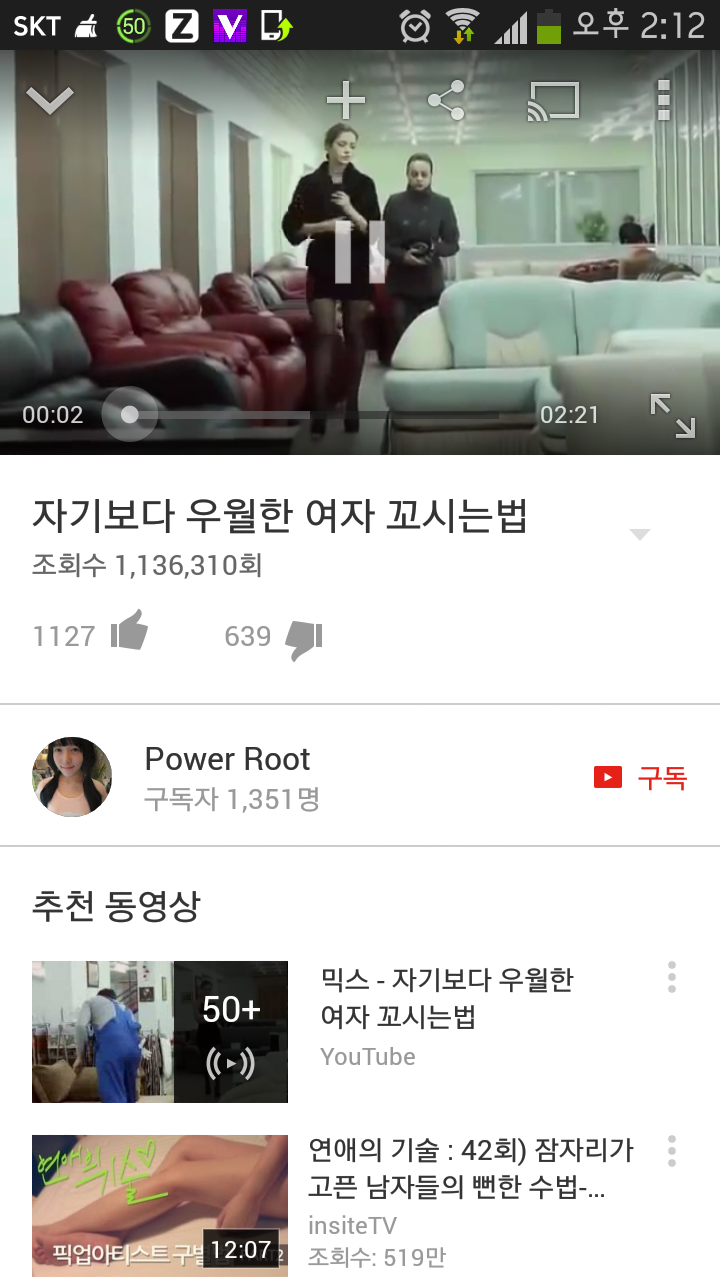Minimize the video player with the down chevron
The height and width of the screenshot is (1280, 720).
[x=50, y=100]
